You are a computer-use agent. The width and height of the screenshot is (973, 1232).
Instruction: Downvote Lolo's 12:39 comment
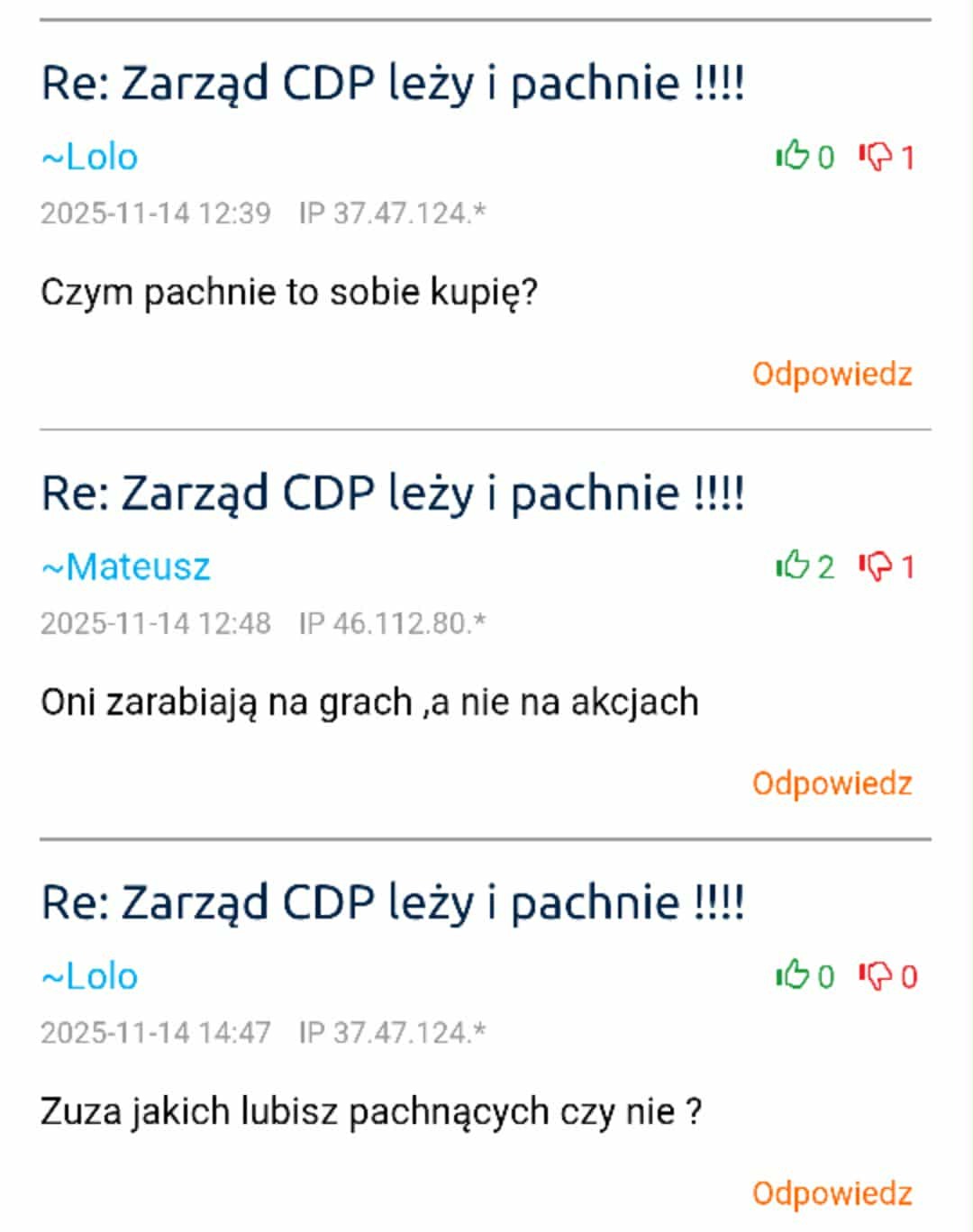875,156
